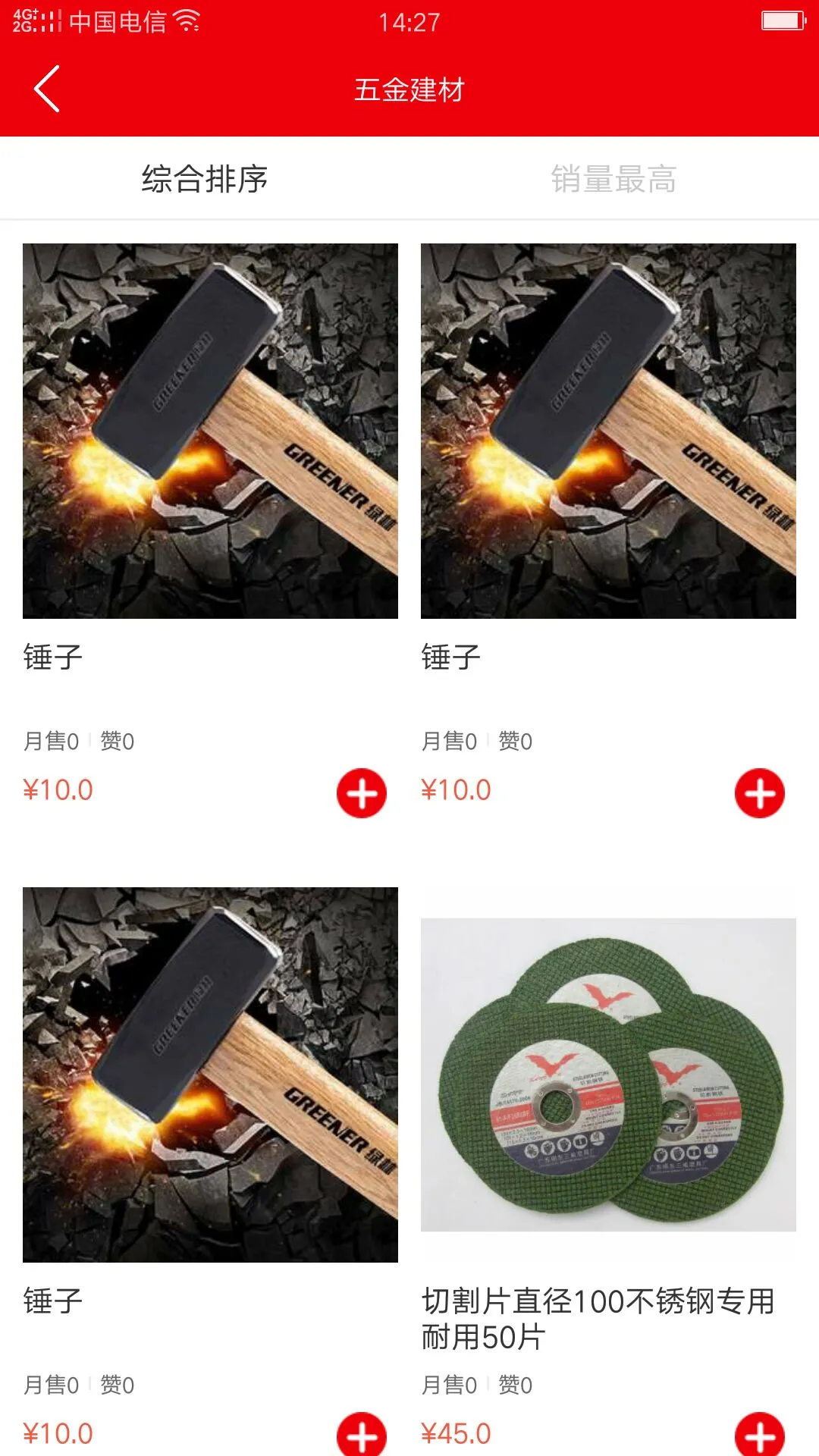Tap the cellular signal icon in the status bar
This screenshot has height=1456, width=819.
(x=47, y=21)
